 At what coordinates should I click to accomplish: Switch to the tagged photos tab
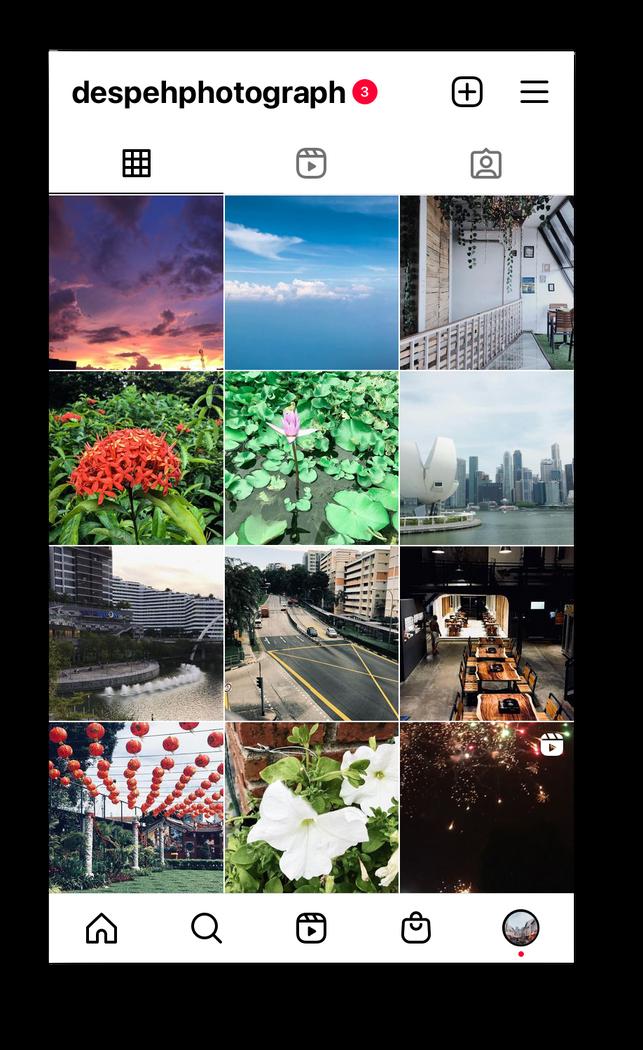[x=486, y=163]
